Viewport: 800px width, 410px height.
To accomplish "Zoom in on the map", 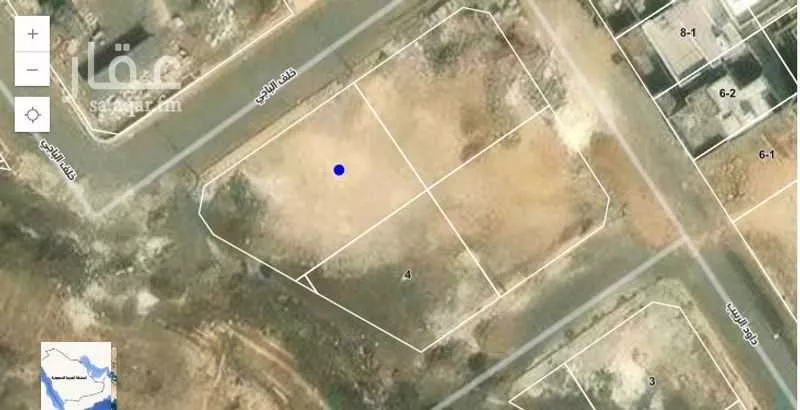I will (33, 33).
